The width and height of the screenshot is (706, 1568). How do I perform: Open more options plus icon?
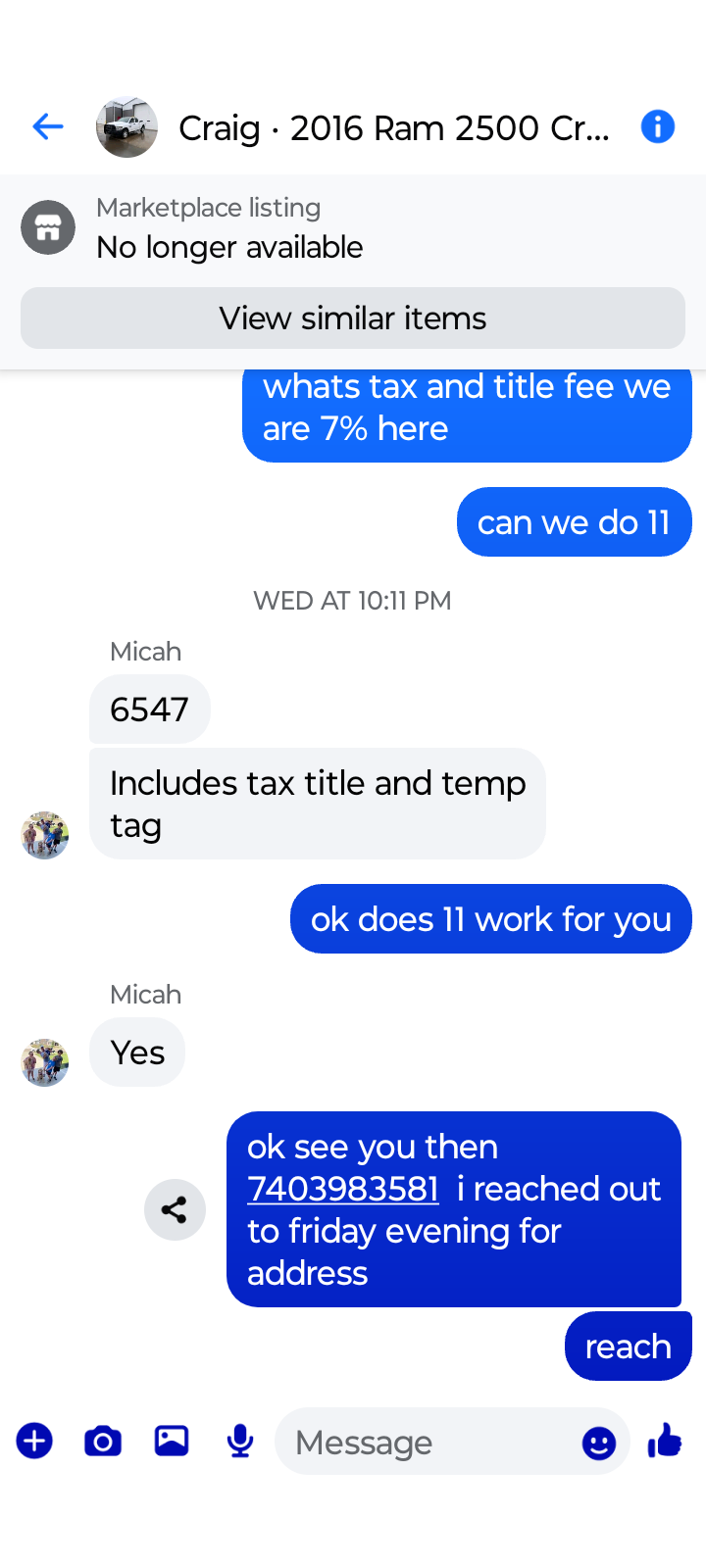point(34,1441)
